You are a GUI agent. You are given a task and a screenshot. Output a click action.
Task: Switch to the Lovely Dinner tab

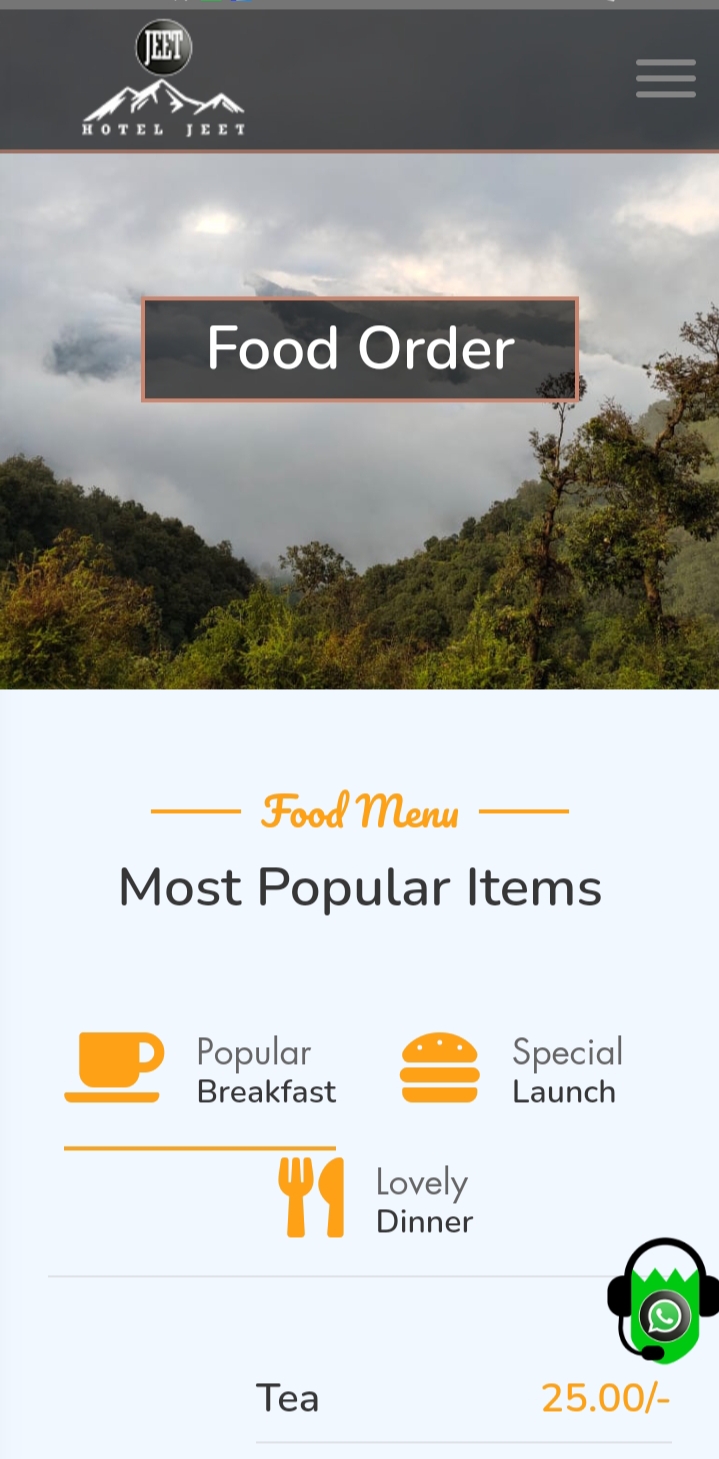[376, 1201]
